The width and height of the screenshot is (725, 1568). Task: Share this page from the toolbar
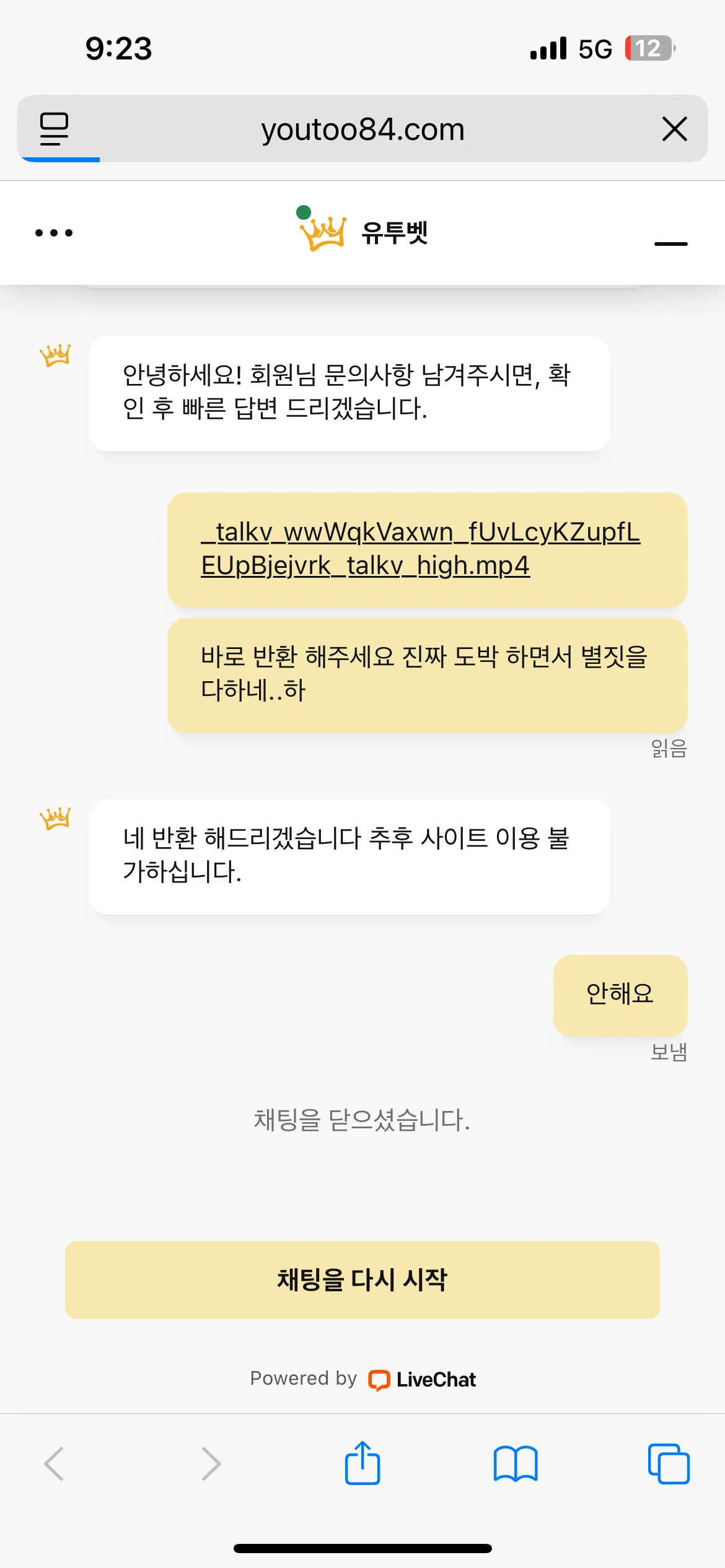[362, 1463]
